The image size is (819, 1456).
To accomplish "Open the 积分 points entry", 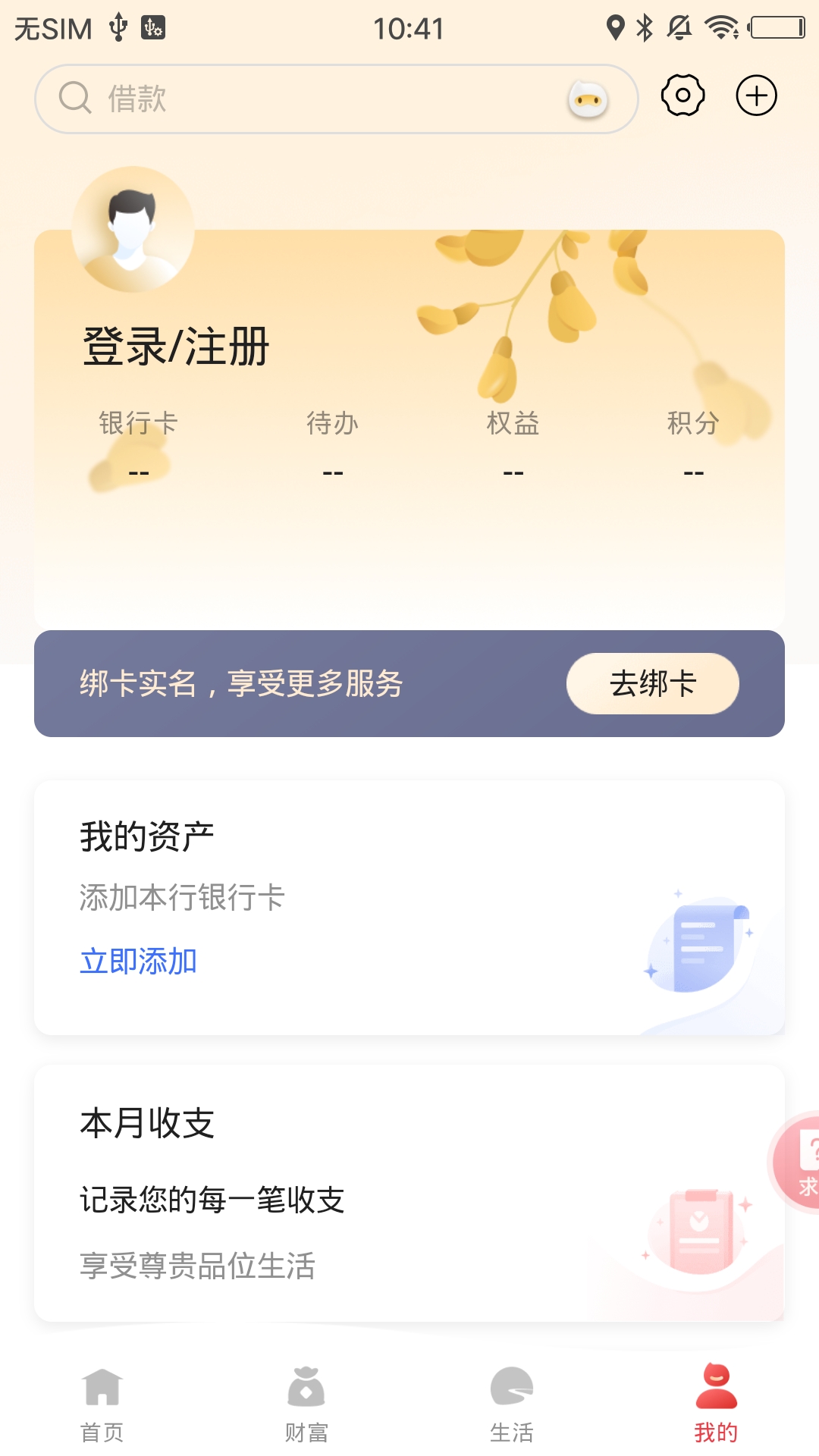I will click(692, 447).
